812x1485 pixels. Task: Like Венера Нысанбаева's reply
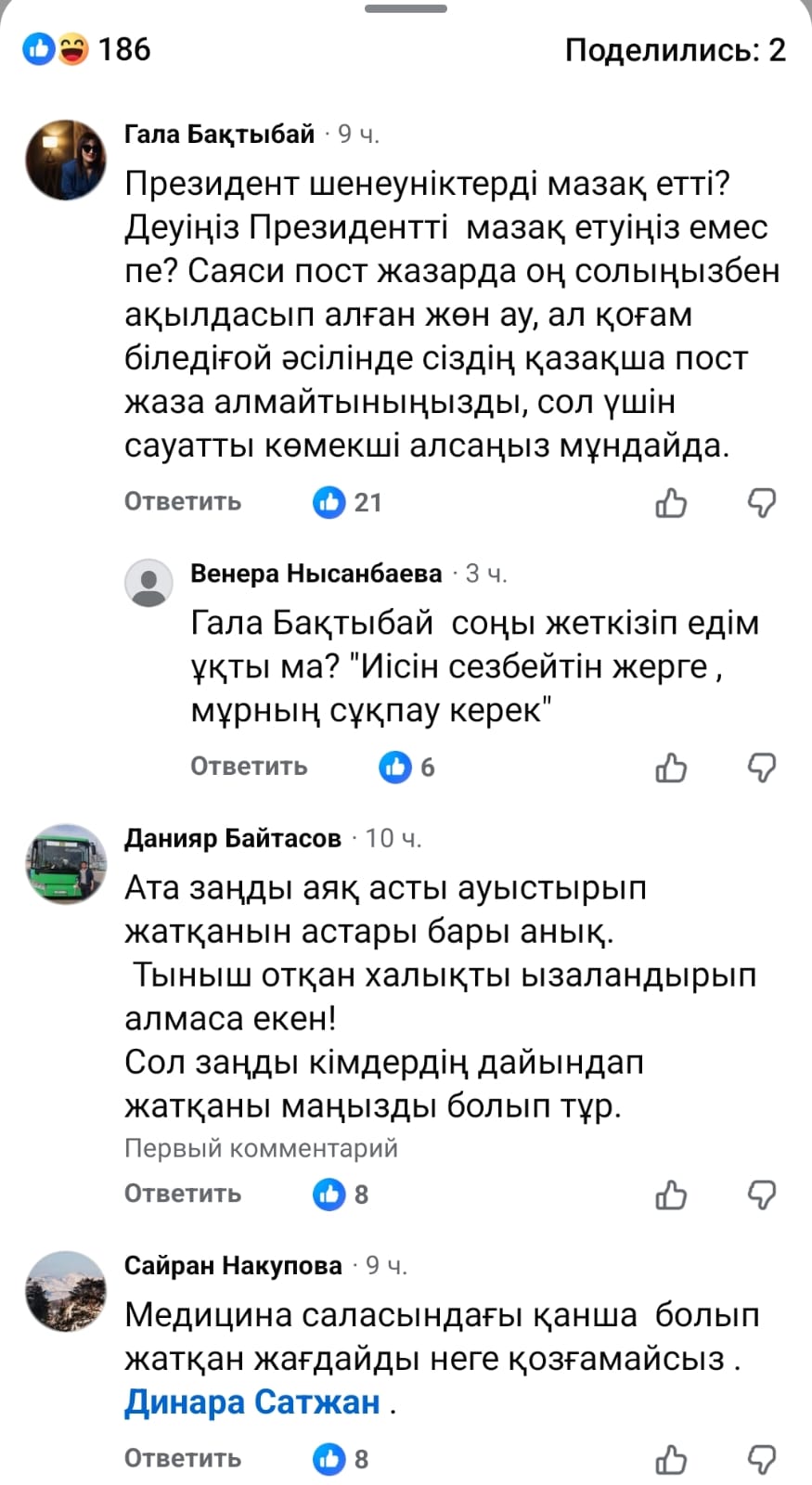[x=671, y=768]
